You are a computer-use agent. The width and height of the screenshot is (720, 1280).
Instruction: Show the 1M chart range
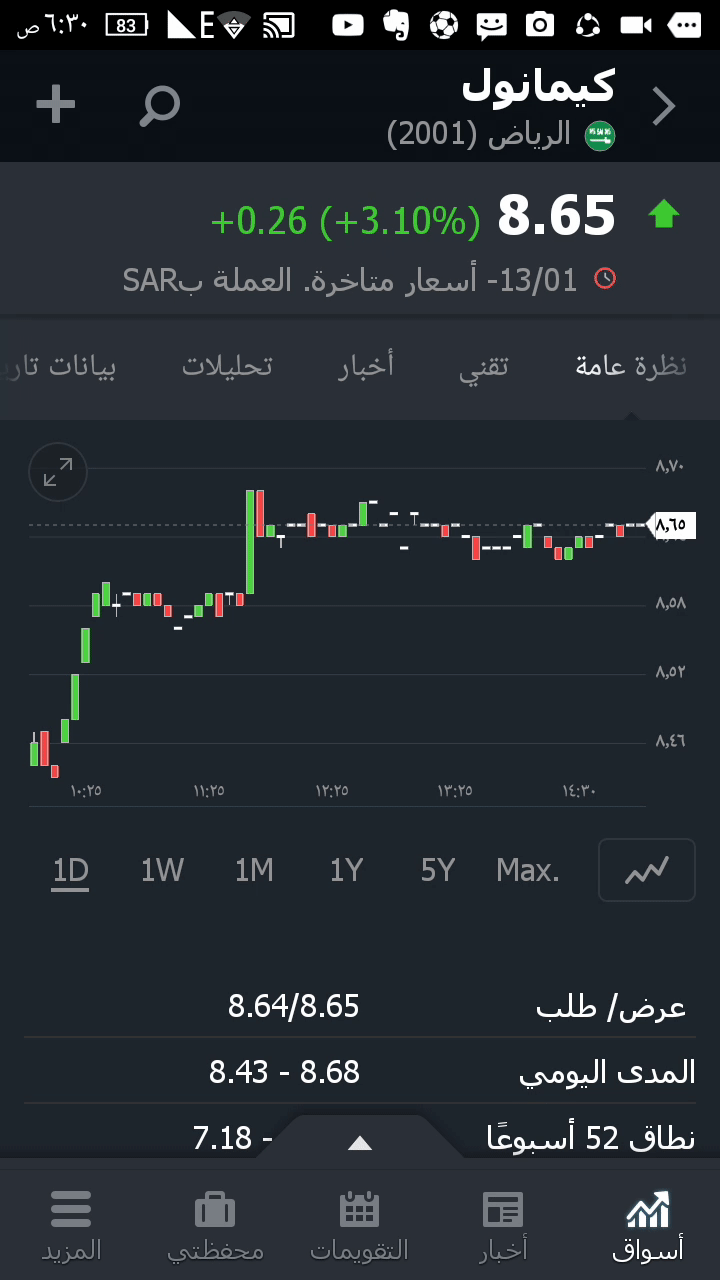point(254,871)
